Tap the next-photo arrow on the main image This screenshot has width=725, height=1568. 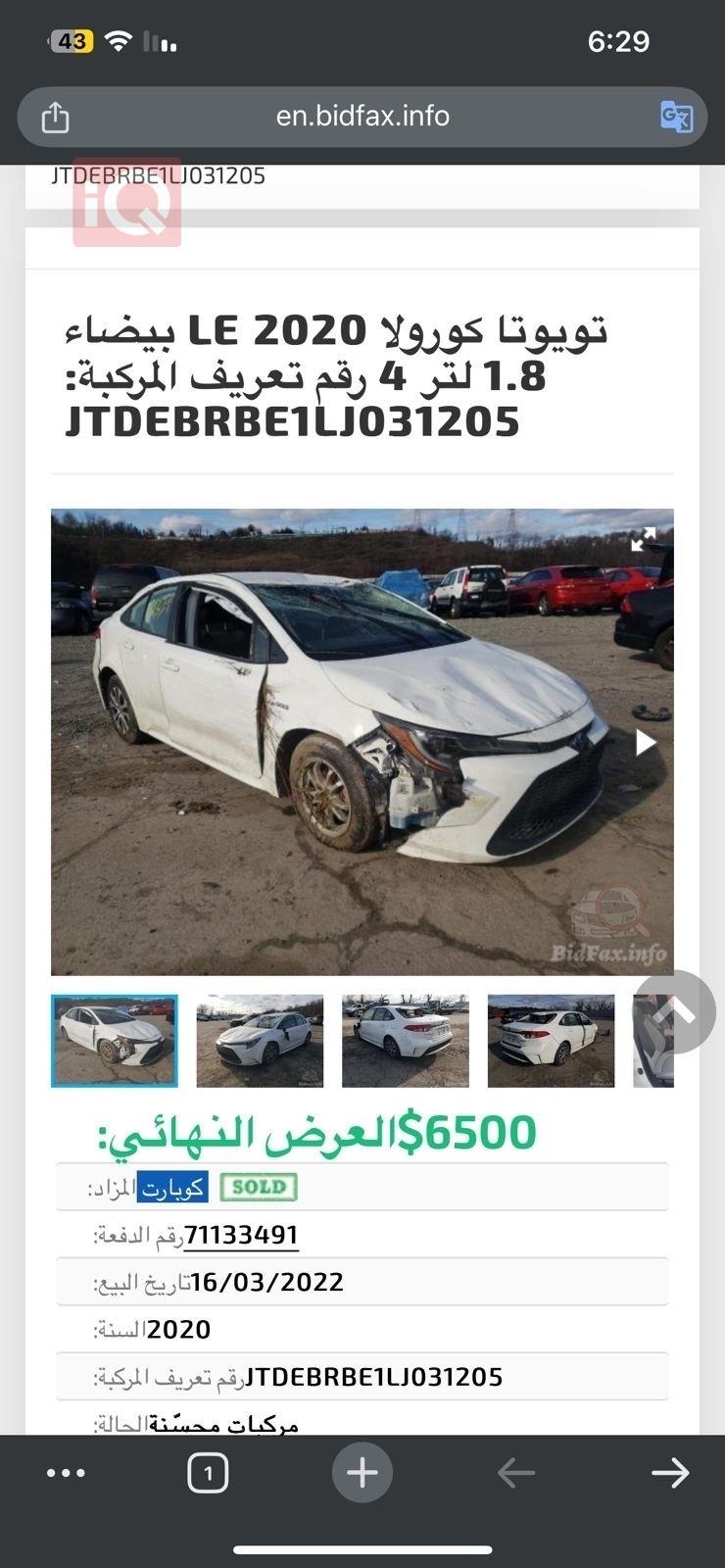click(647, 742)
